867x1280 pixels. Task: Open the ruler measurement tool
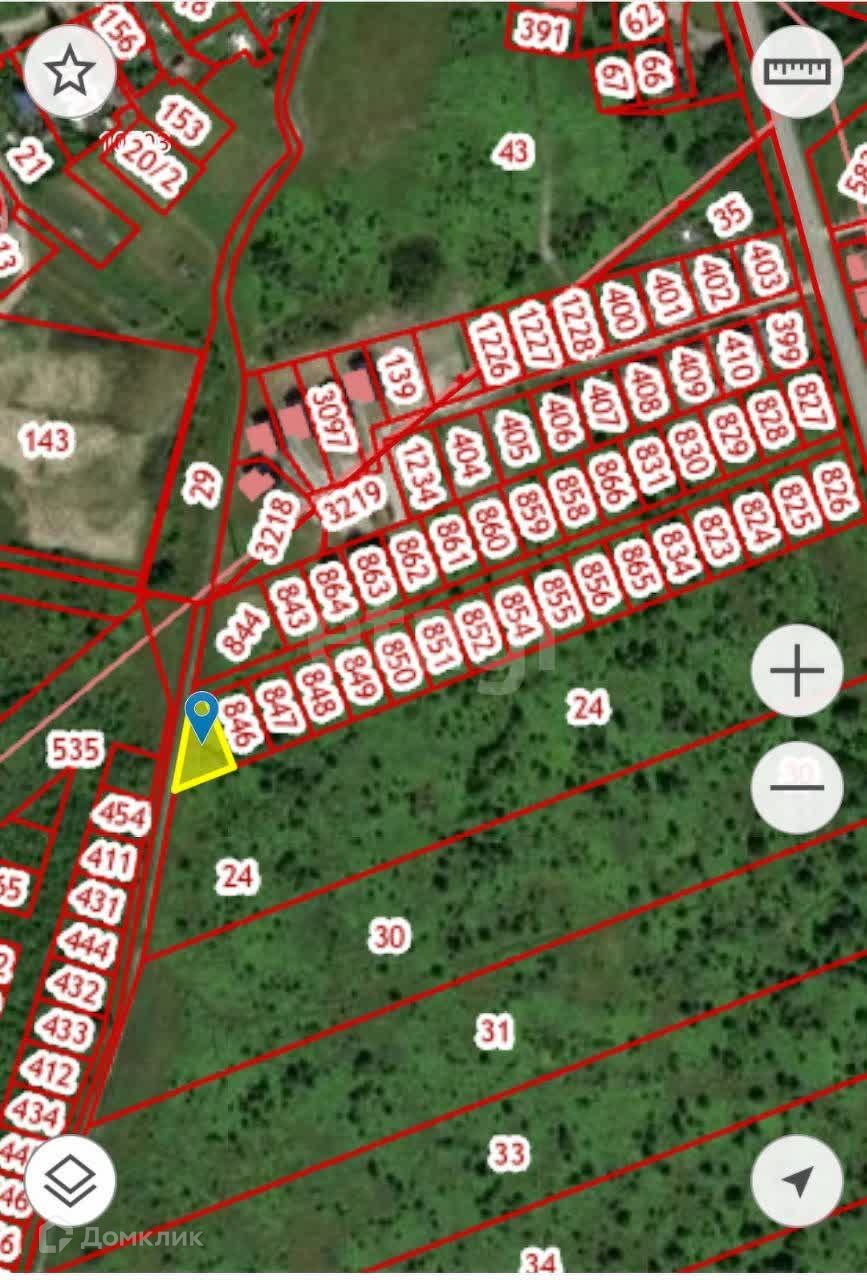click(797, 71)
